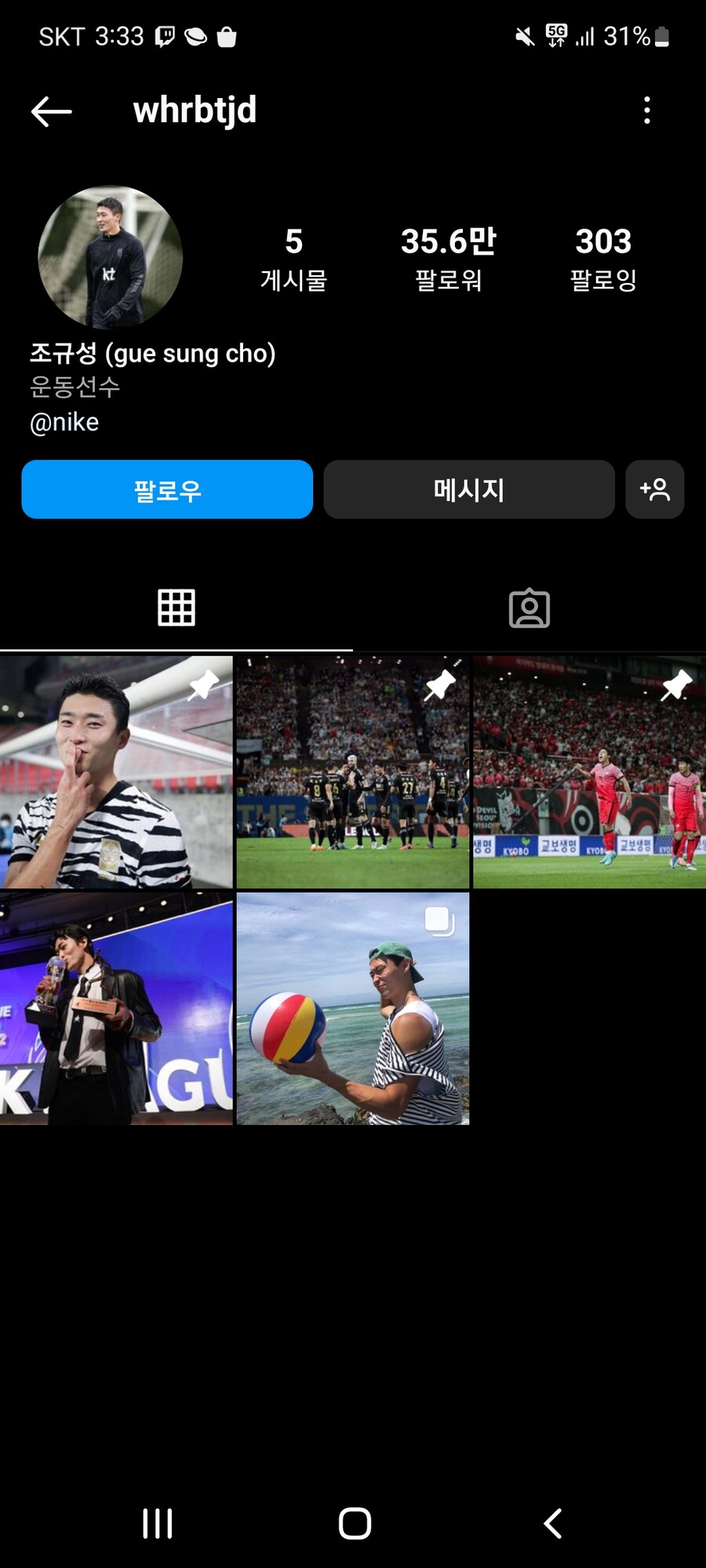Viewport: 706px width, 1568px height.
Task: Show suggested accounts with add-person icon
Action: pos(654,490)
